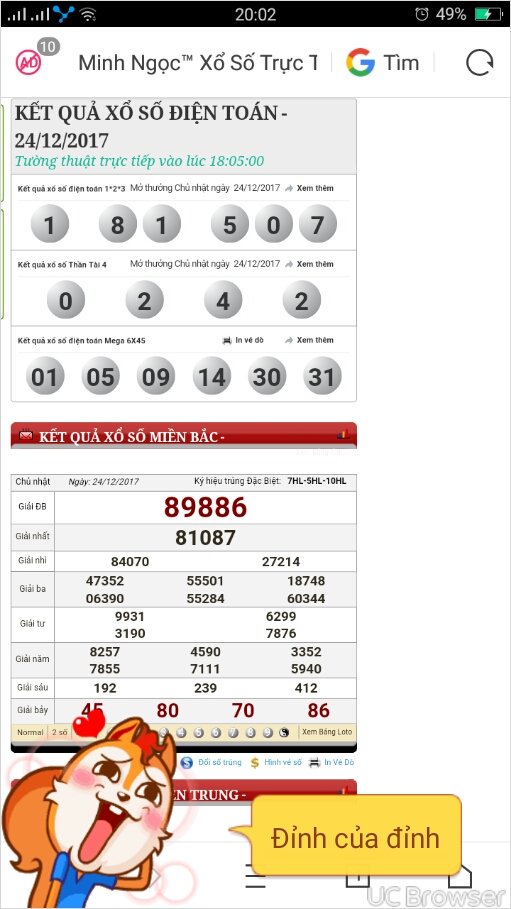Filter the loto results by digit 4
The image size is (511, 909).
tap(181, 733)
